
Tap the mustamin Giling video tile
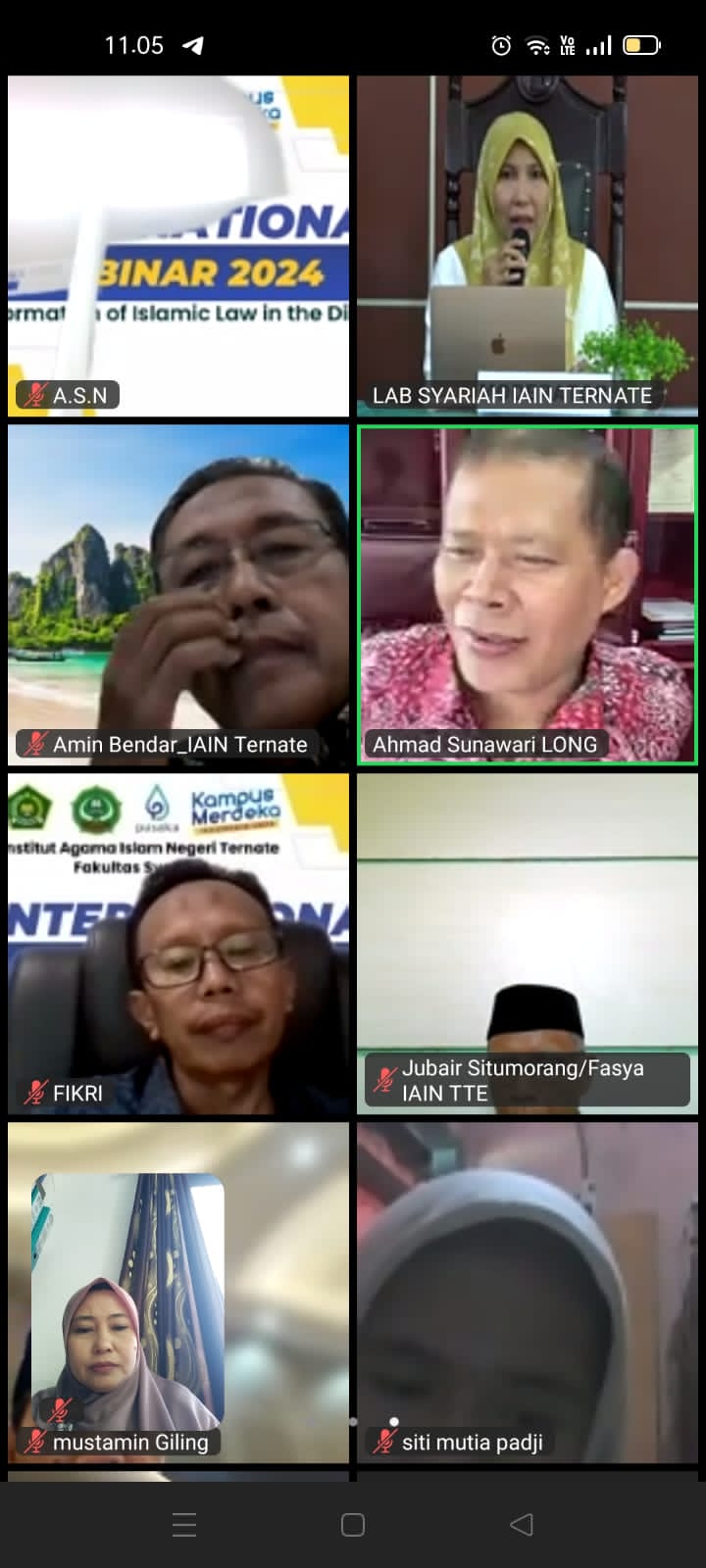178,1292
